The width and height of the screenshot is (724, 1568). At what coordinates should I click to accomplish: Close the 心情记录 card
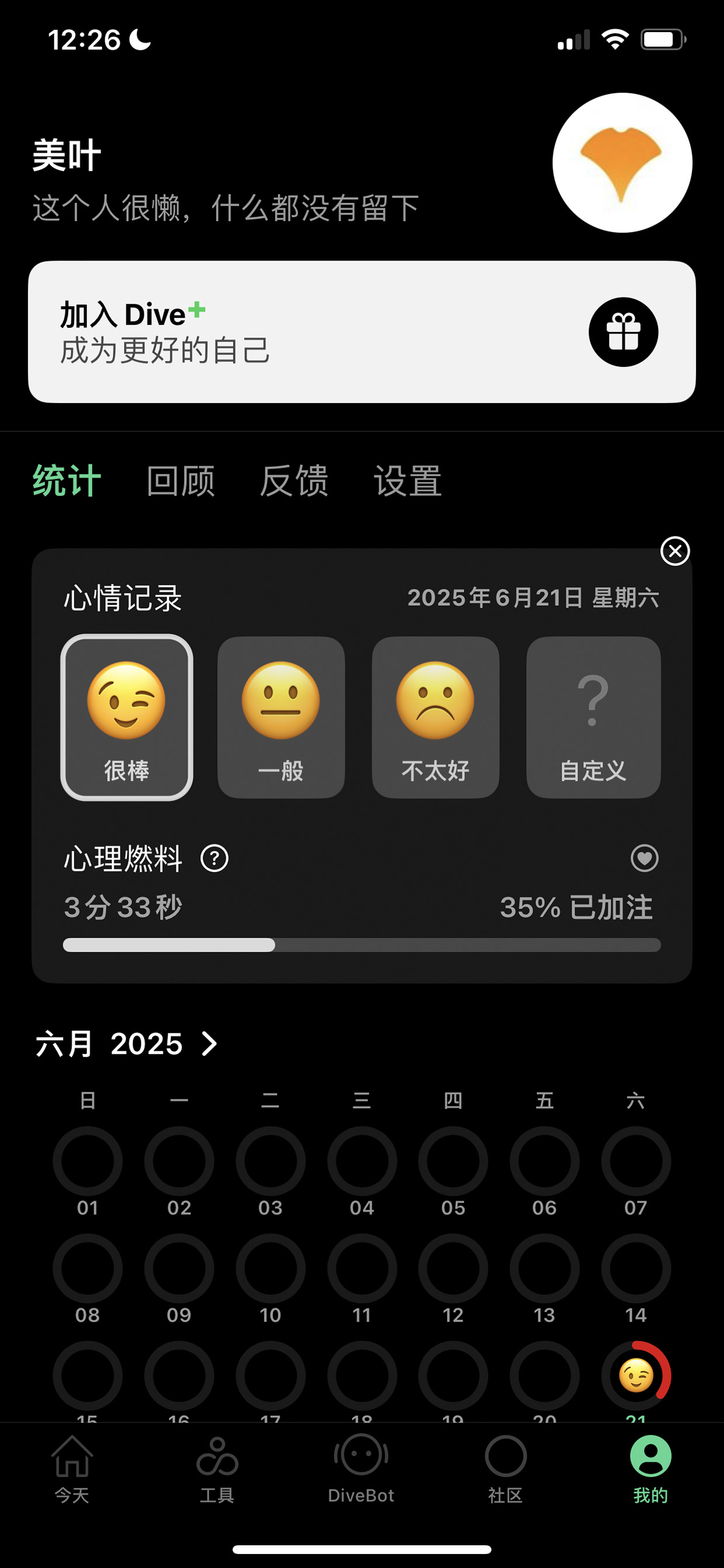pos(675,551)
